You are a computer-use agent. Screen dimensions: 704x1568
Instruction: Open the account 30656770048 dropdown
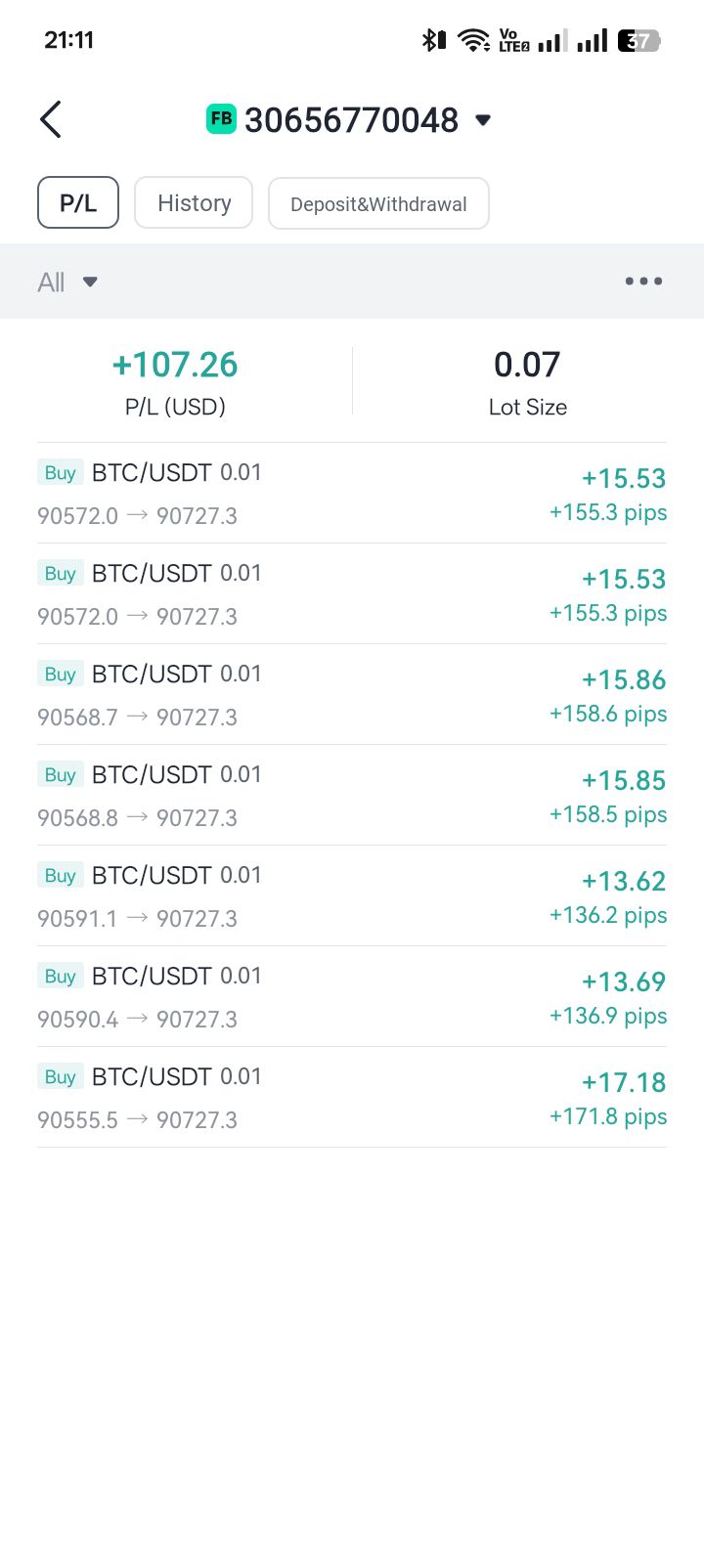pyautogui.click(x=350, y=120)
